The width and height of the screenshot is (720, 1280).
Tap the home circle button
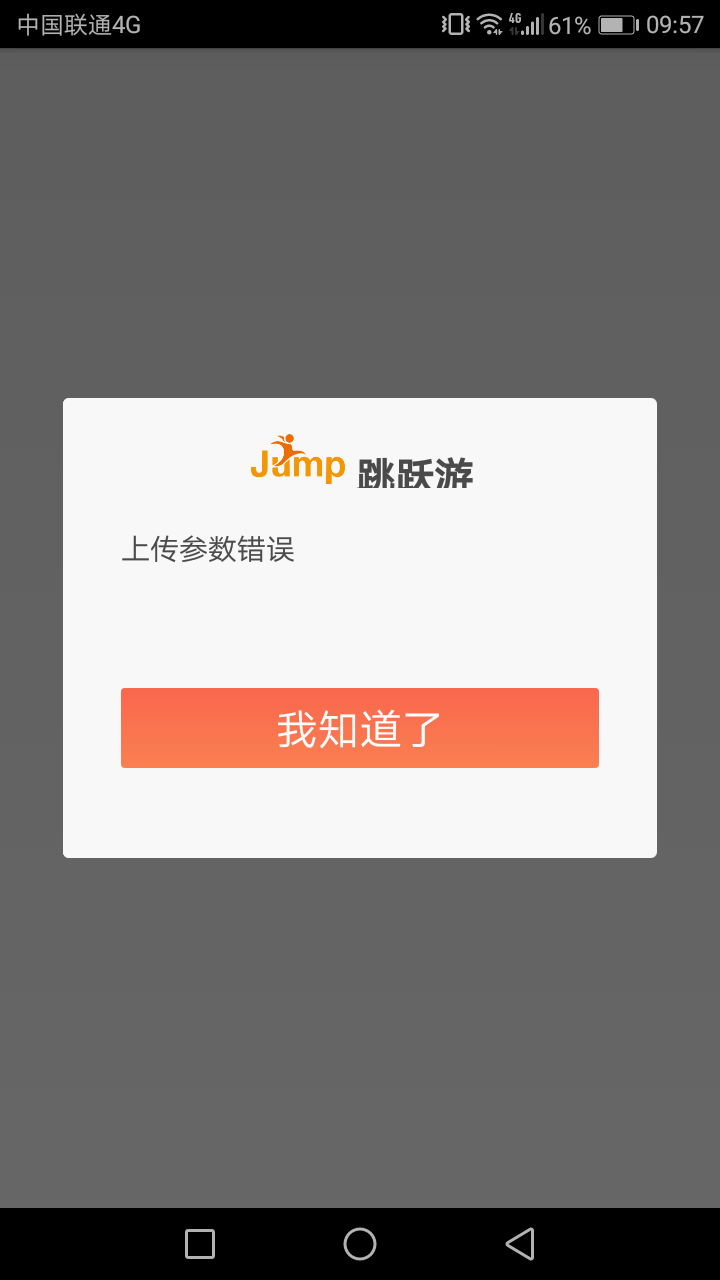(x=359, y=1243)
